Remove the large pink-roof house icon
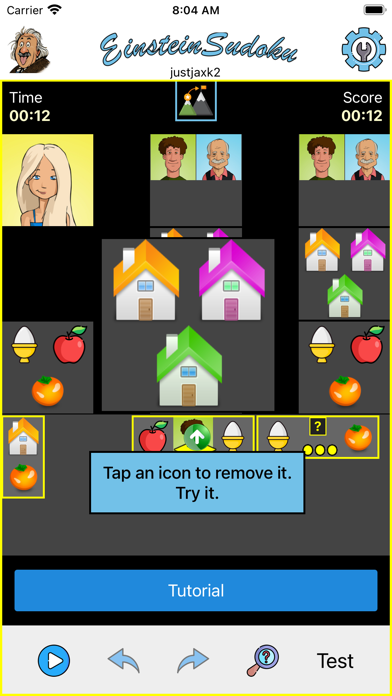Viewport: 392px width, 696px height. point(232,281)
